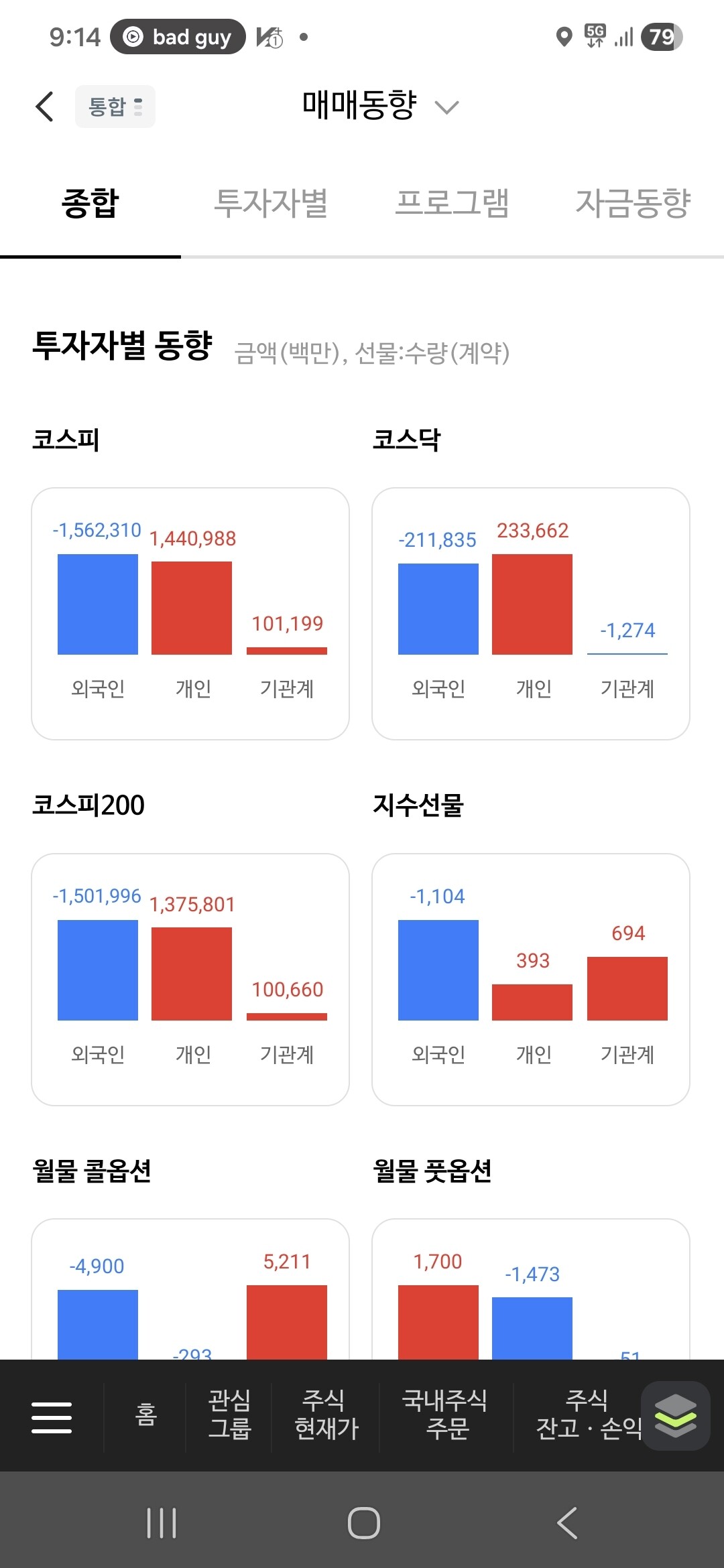The width and height of the screenshot is (724, 1568).
Task: Tap the stacked layers icon
Action: click(x=676, y=1415)
